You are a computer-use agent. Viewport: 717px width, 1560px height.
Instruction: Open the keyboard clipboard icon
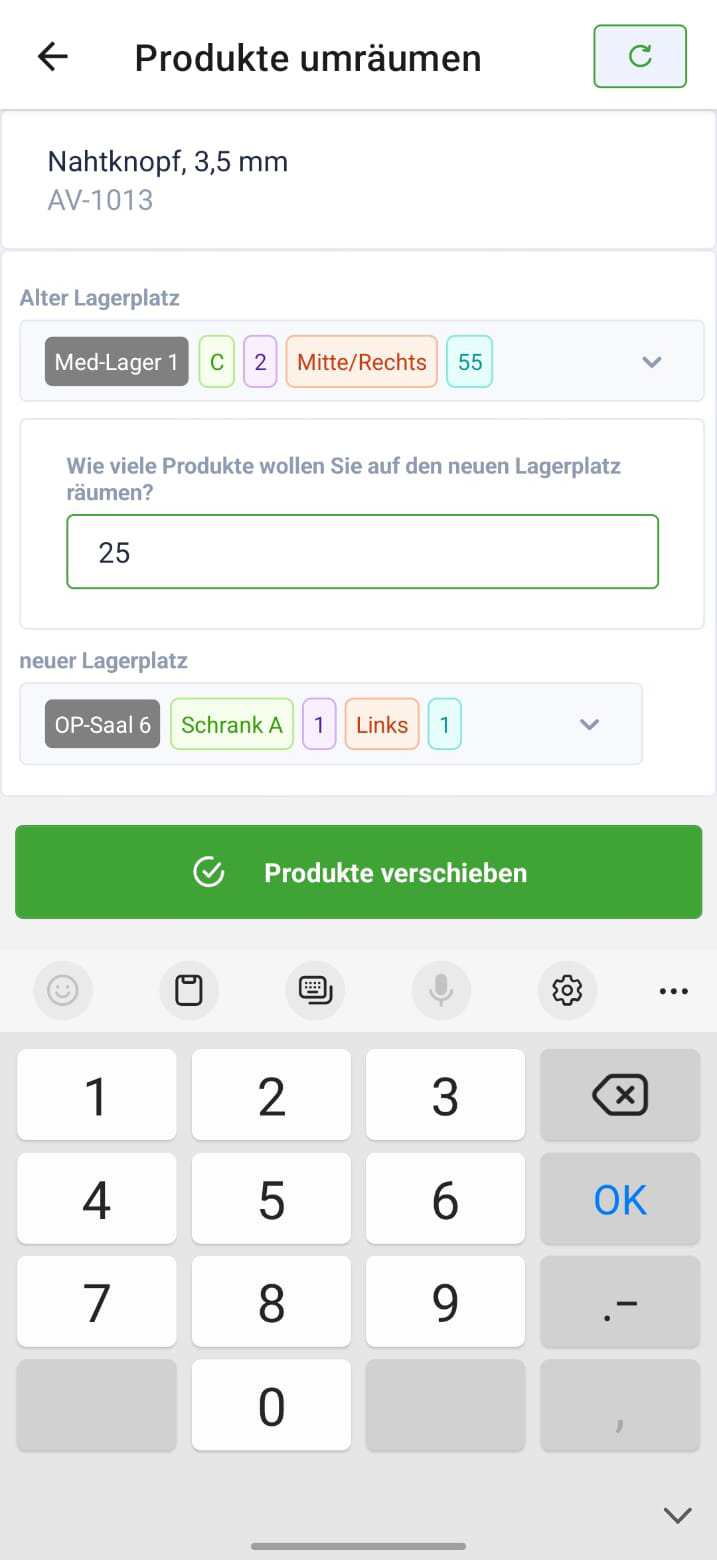tap(189, 991)
